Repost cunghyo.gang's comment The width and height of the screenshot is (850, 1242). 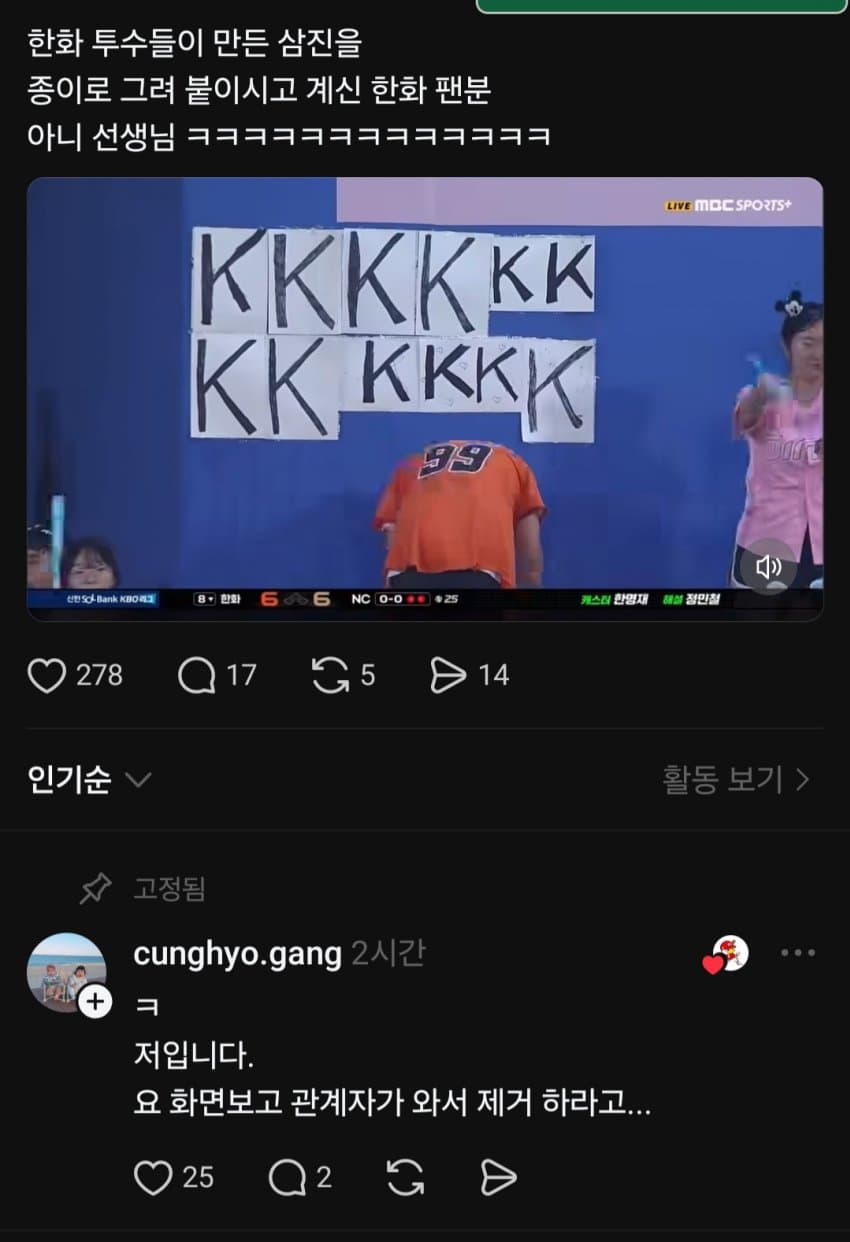coord(405,1178)
